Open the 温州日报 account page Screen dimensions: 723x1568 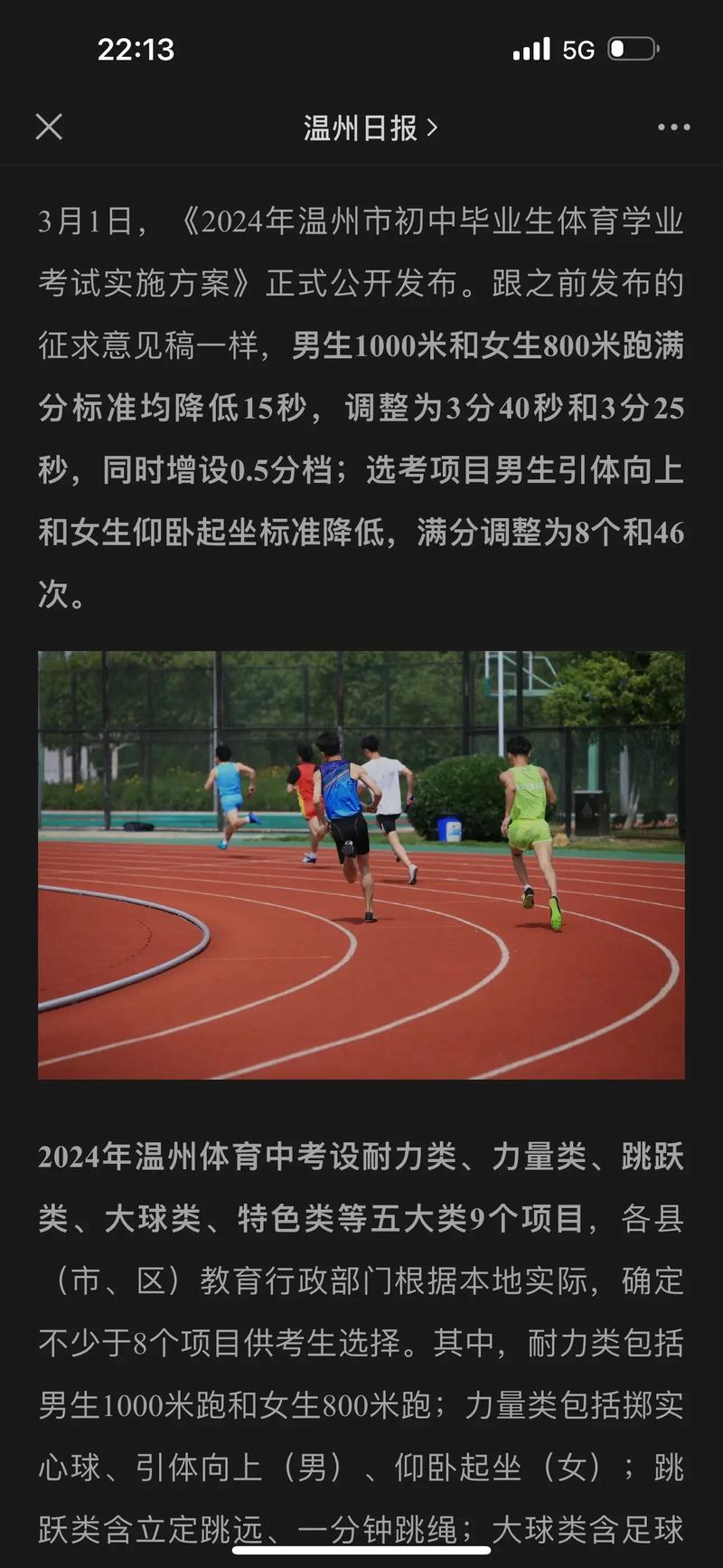click(370, 128)
